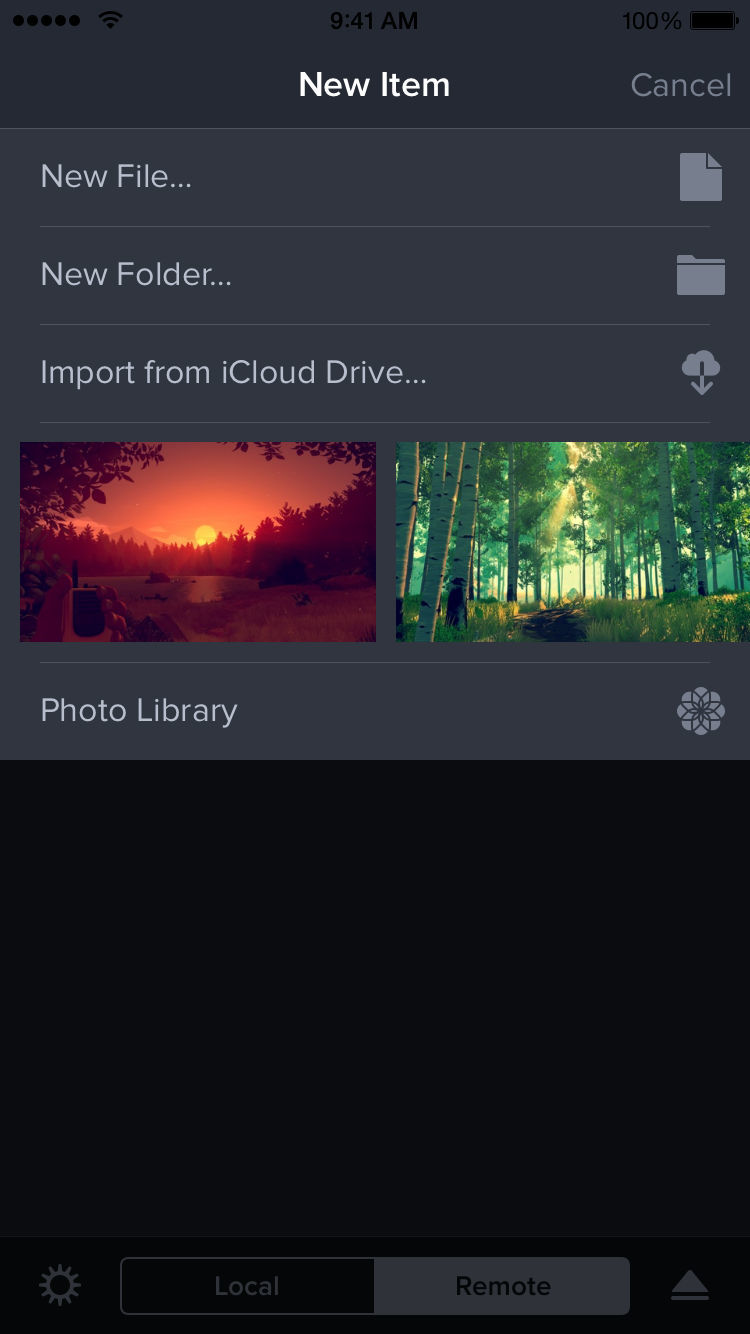The image size is (750, 1334).
Task: Cancel the New Item sheet
Action: 680,85
